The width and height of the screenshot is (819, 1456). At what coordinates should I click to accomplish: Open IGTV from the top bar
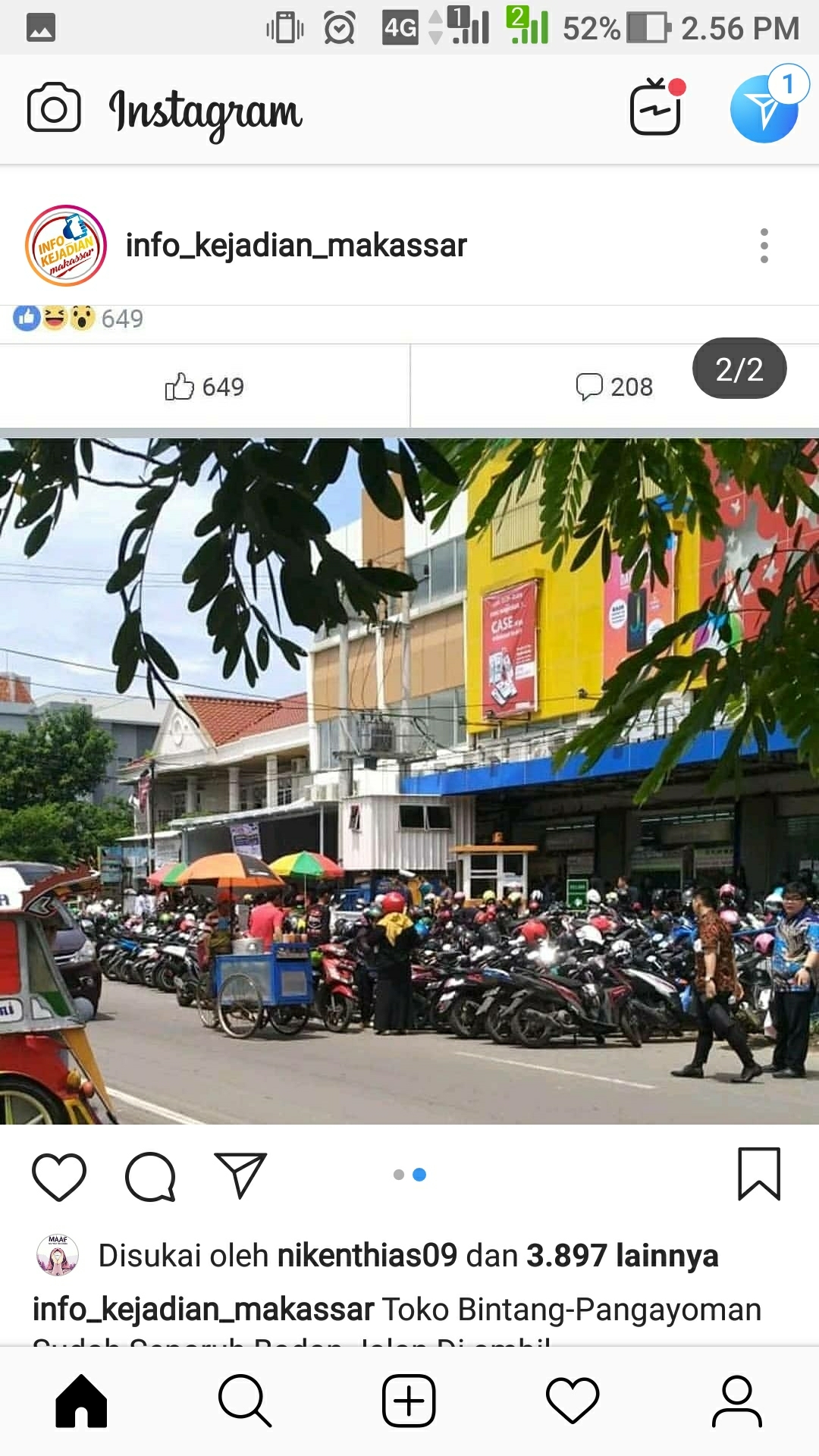tap(656, 108)
